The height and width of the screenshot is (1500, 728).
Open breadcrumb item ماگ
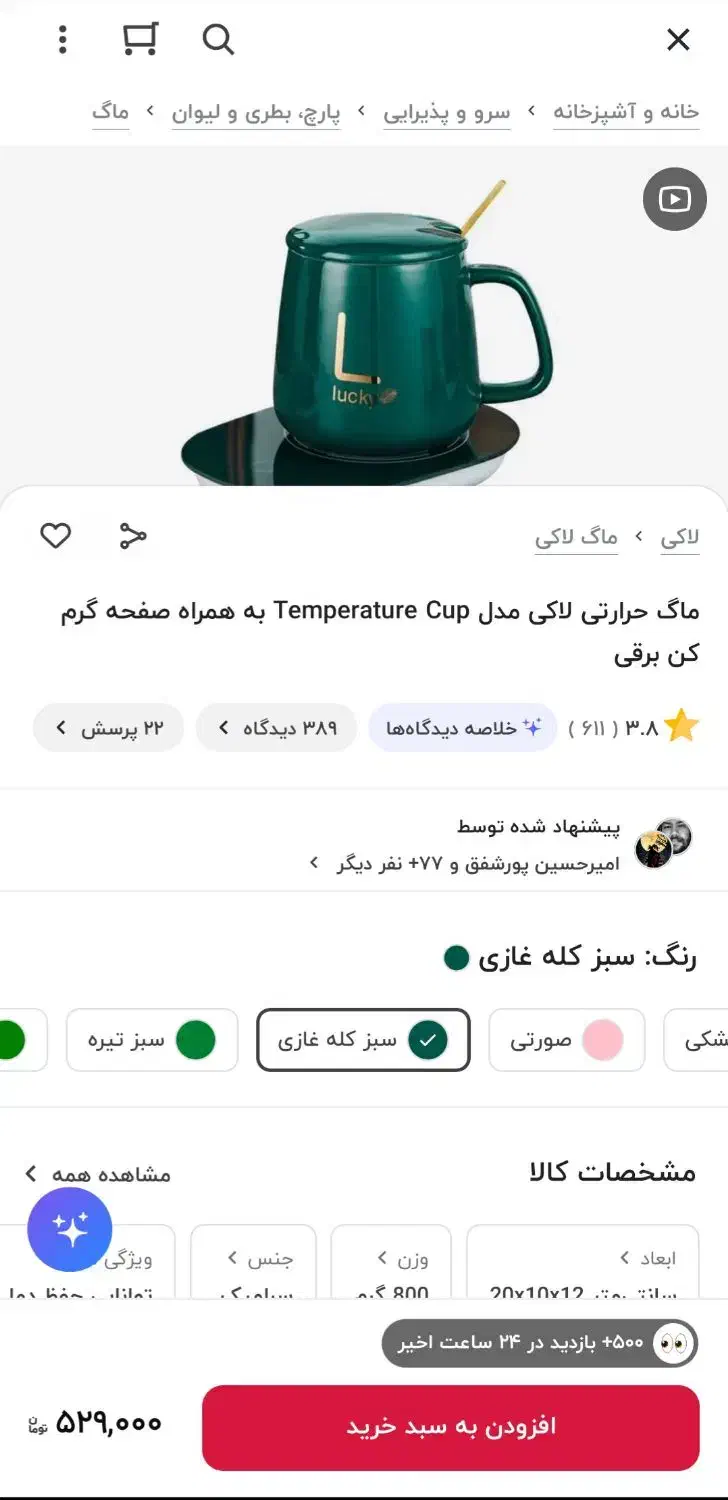pyautogui.click(x=110, y=112)
